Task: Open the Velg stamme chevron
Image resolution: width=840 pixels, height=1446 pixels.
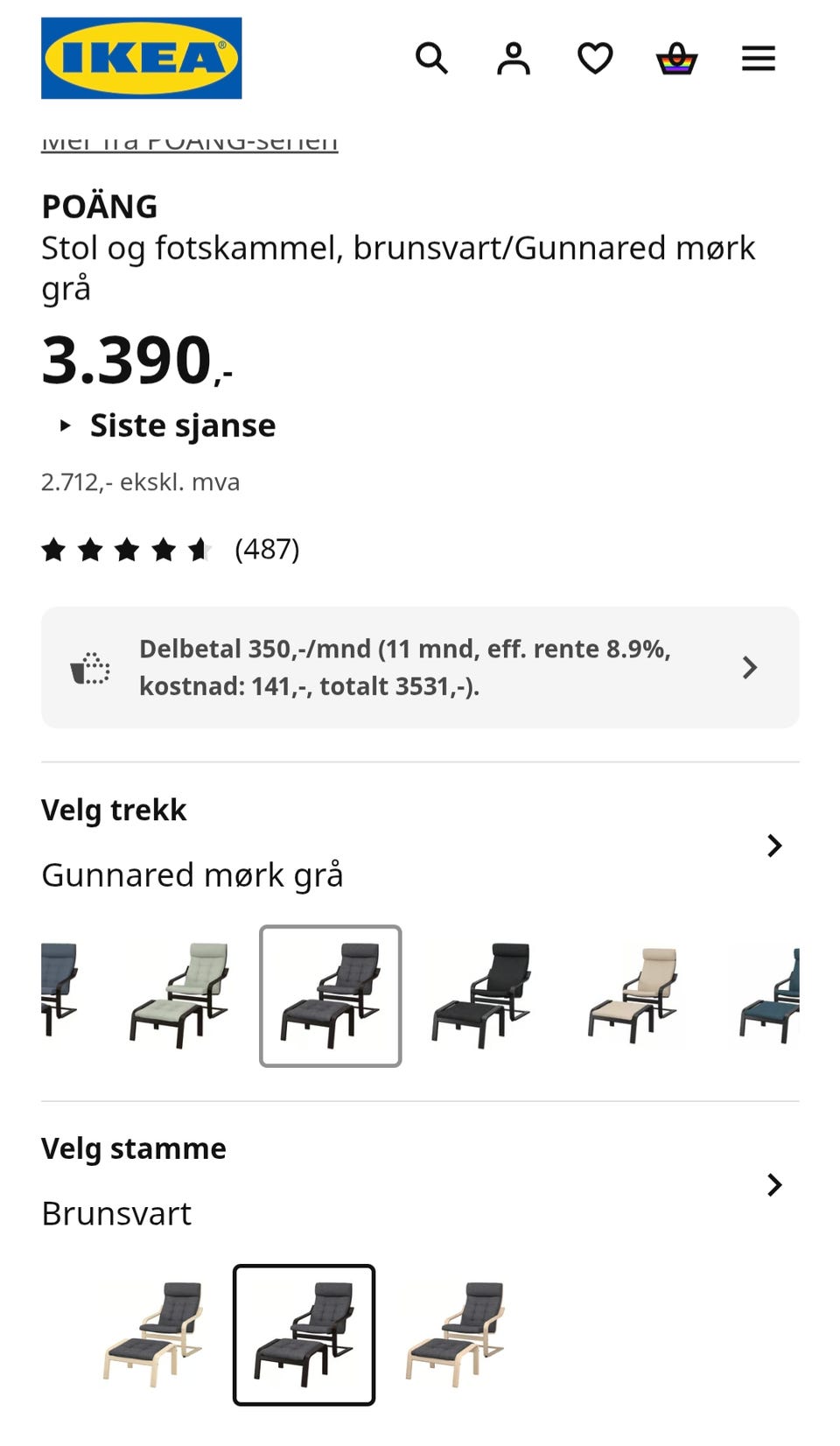Action: tap(774, 1185)
